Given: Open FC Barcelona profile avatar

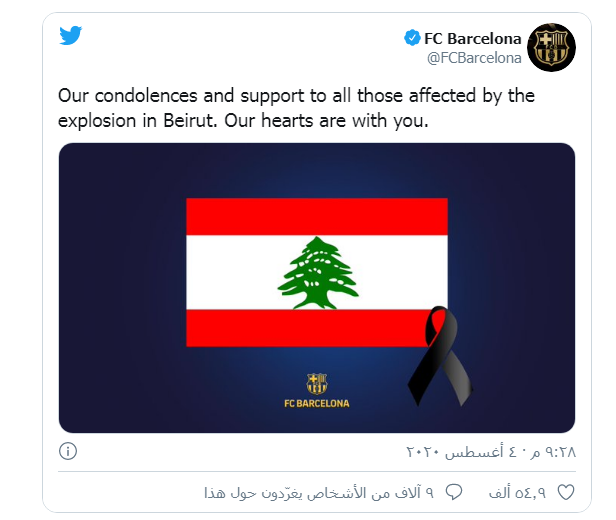Looking at the screenshot, I should (x=551, y=47).
